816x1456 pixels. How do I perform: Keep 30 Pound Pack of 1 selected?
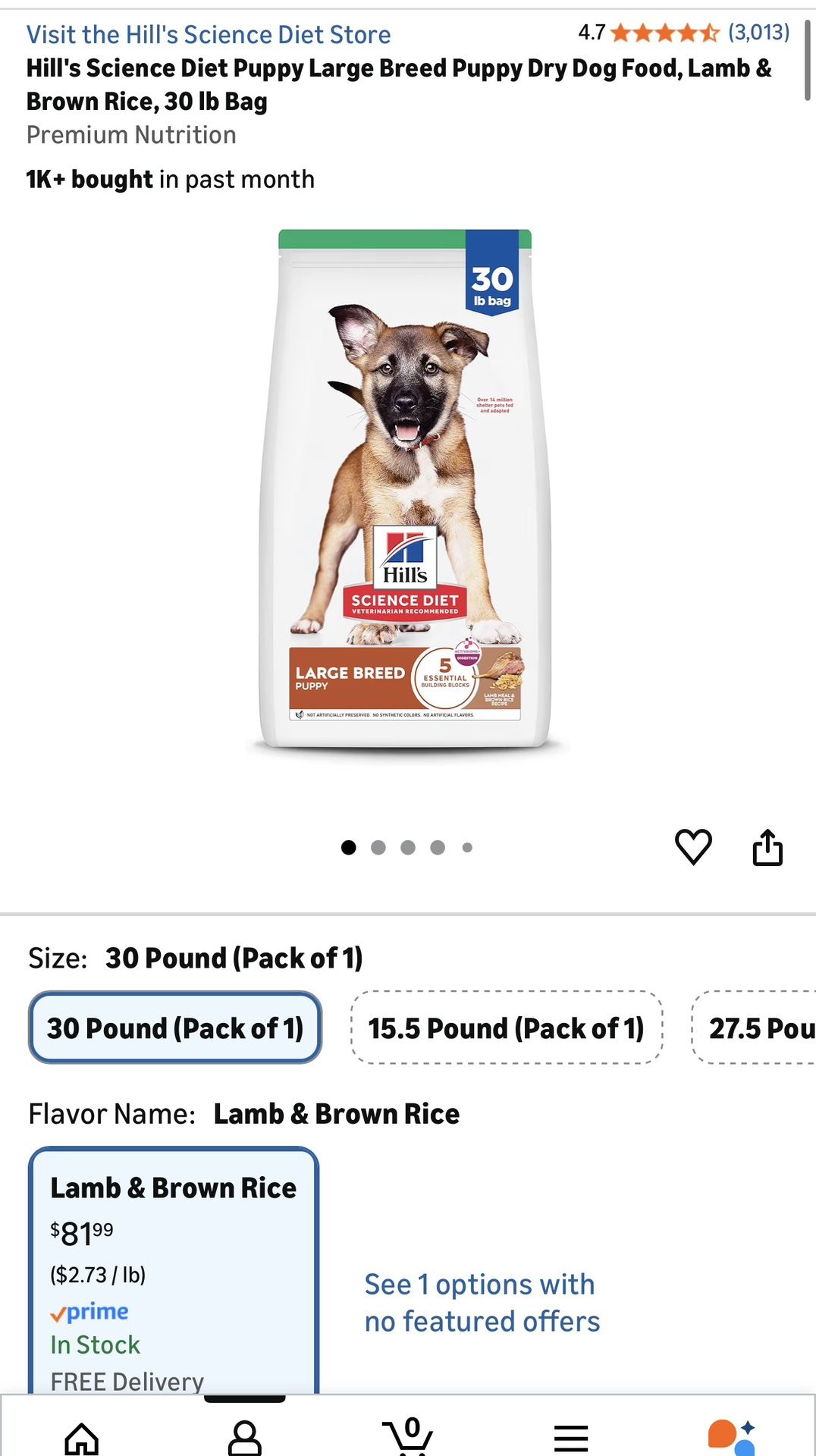[174, 1028]
